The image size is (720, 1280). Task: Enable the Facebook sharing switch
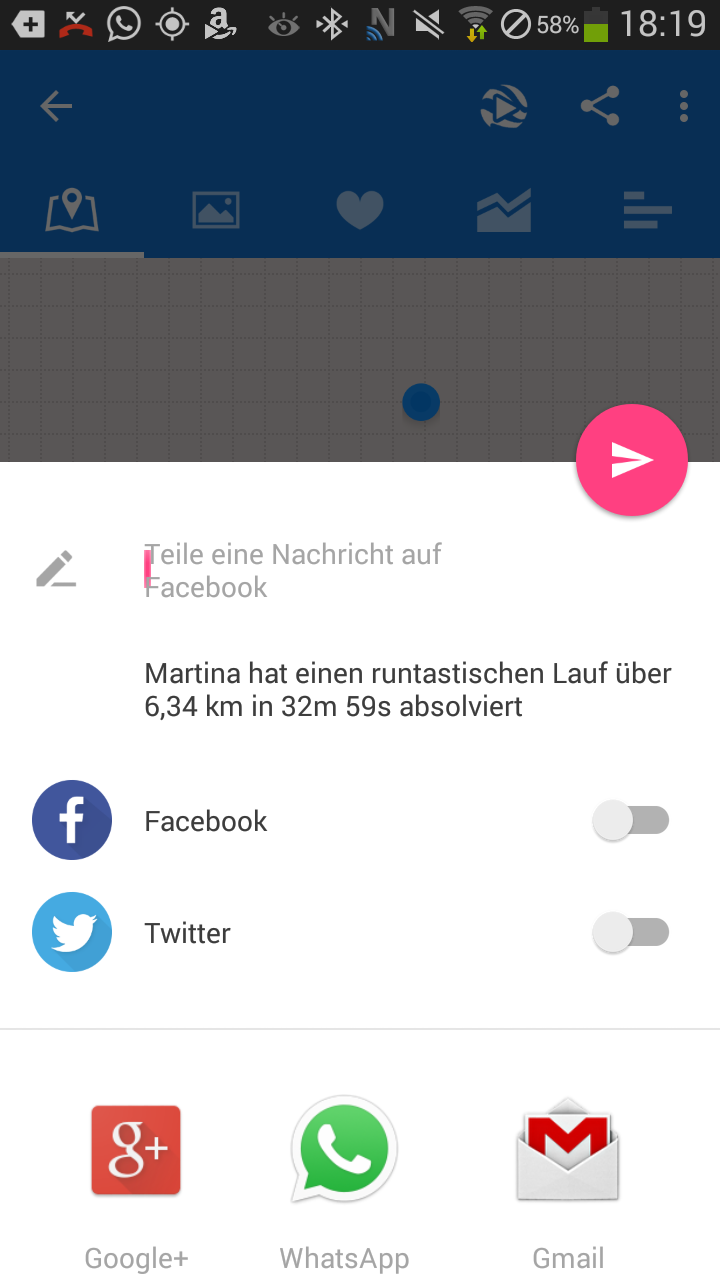631,822
